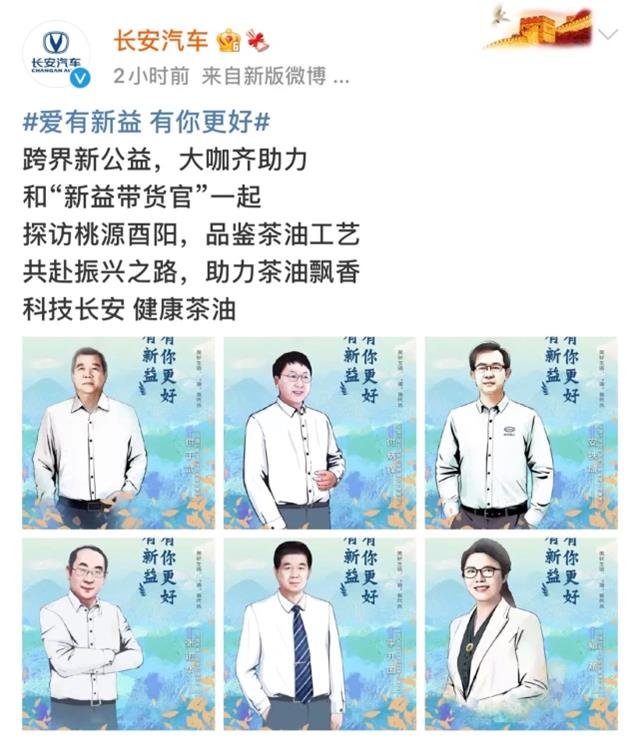The image size is (640, 743).
Task: Open the picture of the woman in a white blazer
Action: click(520, 634)
